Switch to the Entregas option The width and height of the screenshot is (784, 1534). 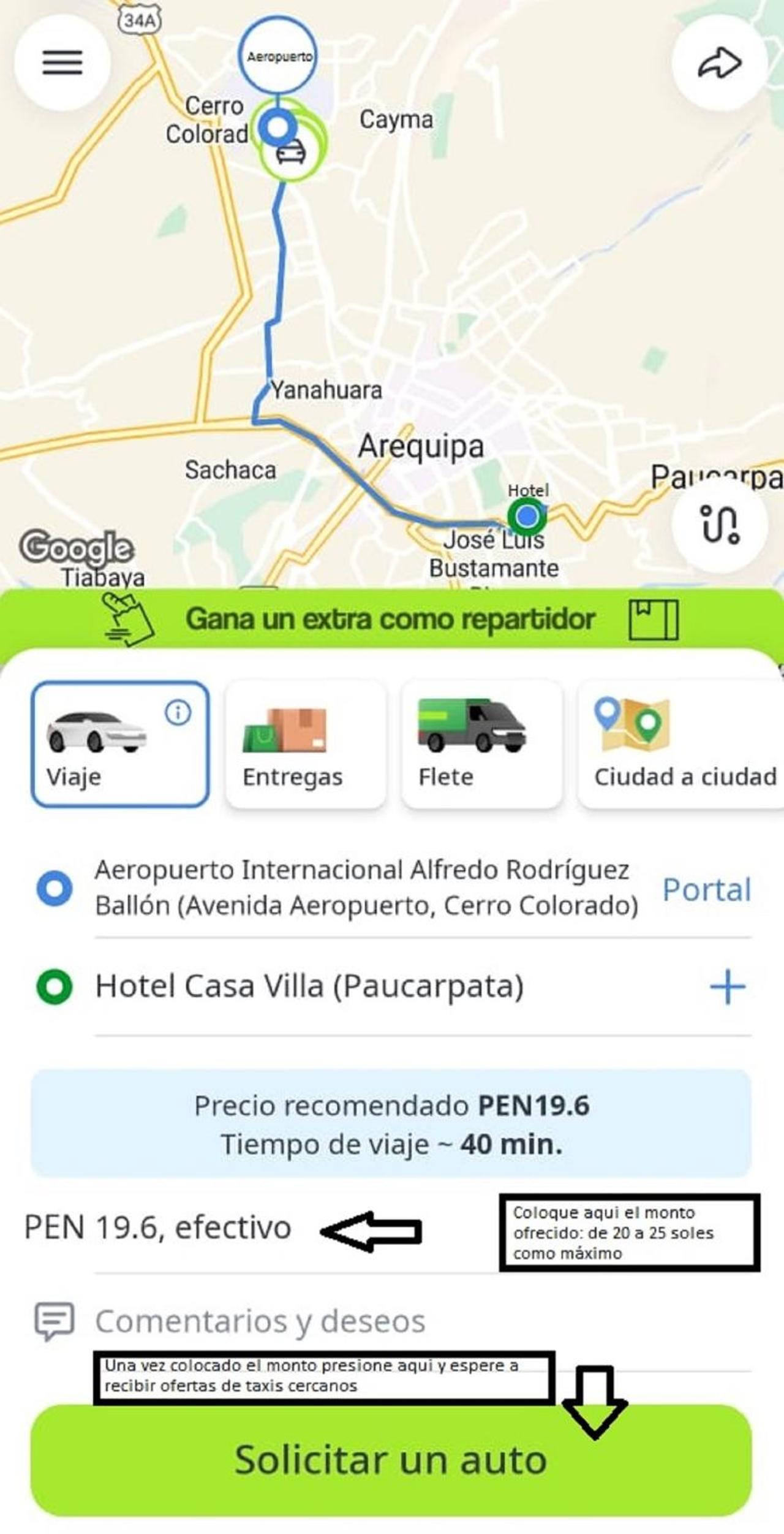point(306,744)
